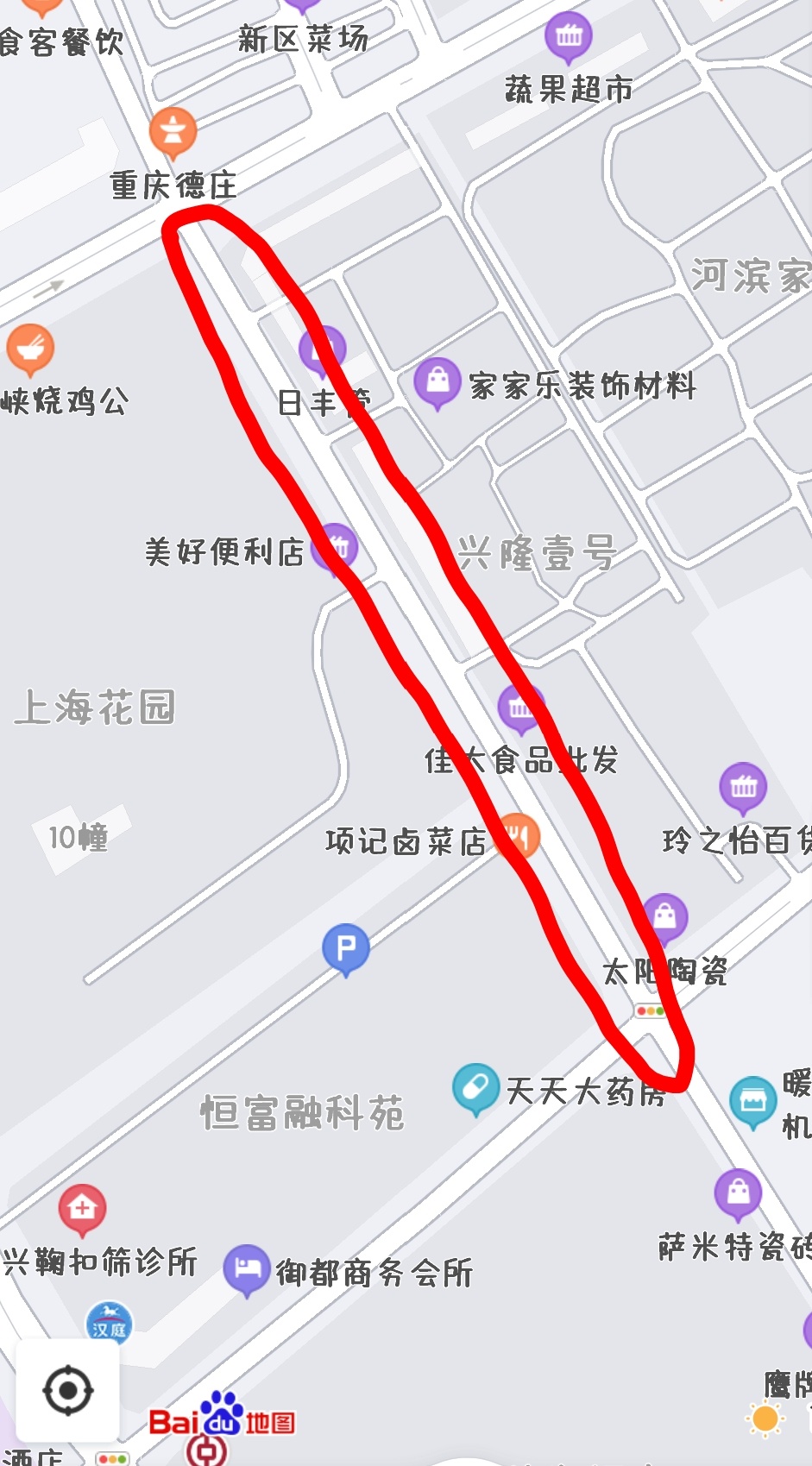
Task: Tap the locate-me target button
Action: 67,1390
